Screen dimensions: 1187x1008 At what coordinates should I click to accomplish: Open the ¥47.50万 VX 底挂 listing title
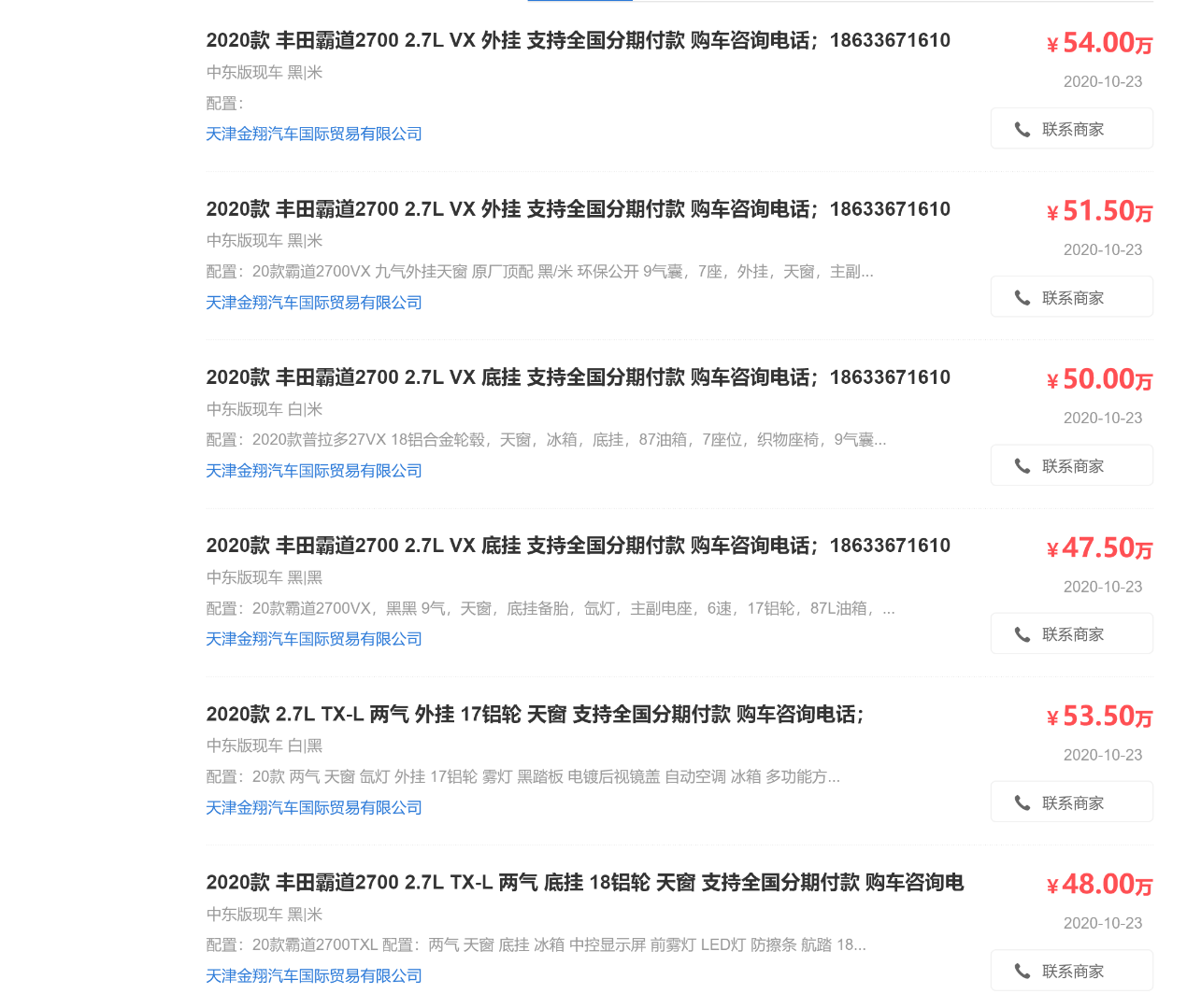pyautogui.click(x=578, y=546)
